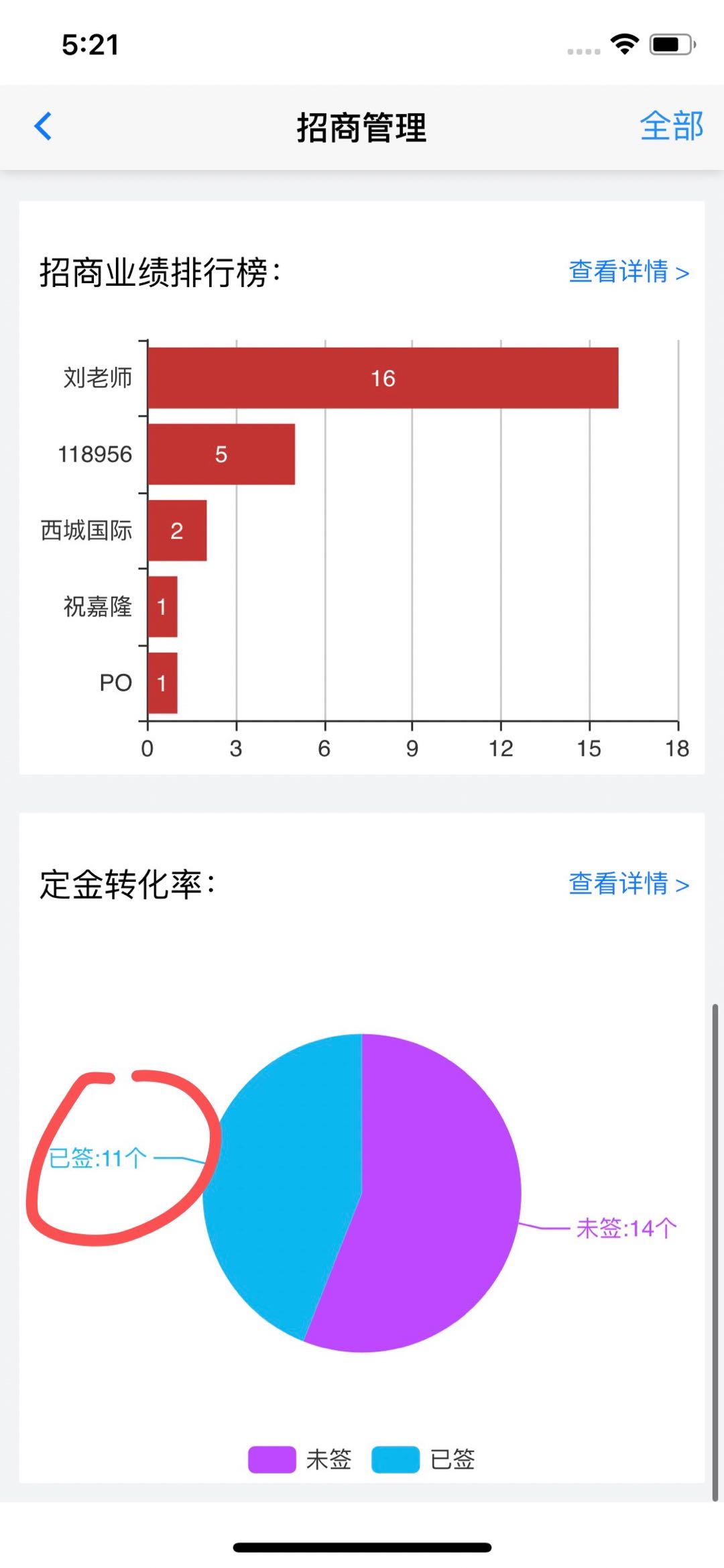Toggle the 已签 legend item

(424, 1459)
